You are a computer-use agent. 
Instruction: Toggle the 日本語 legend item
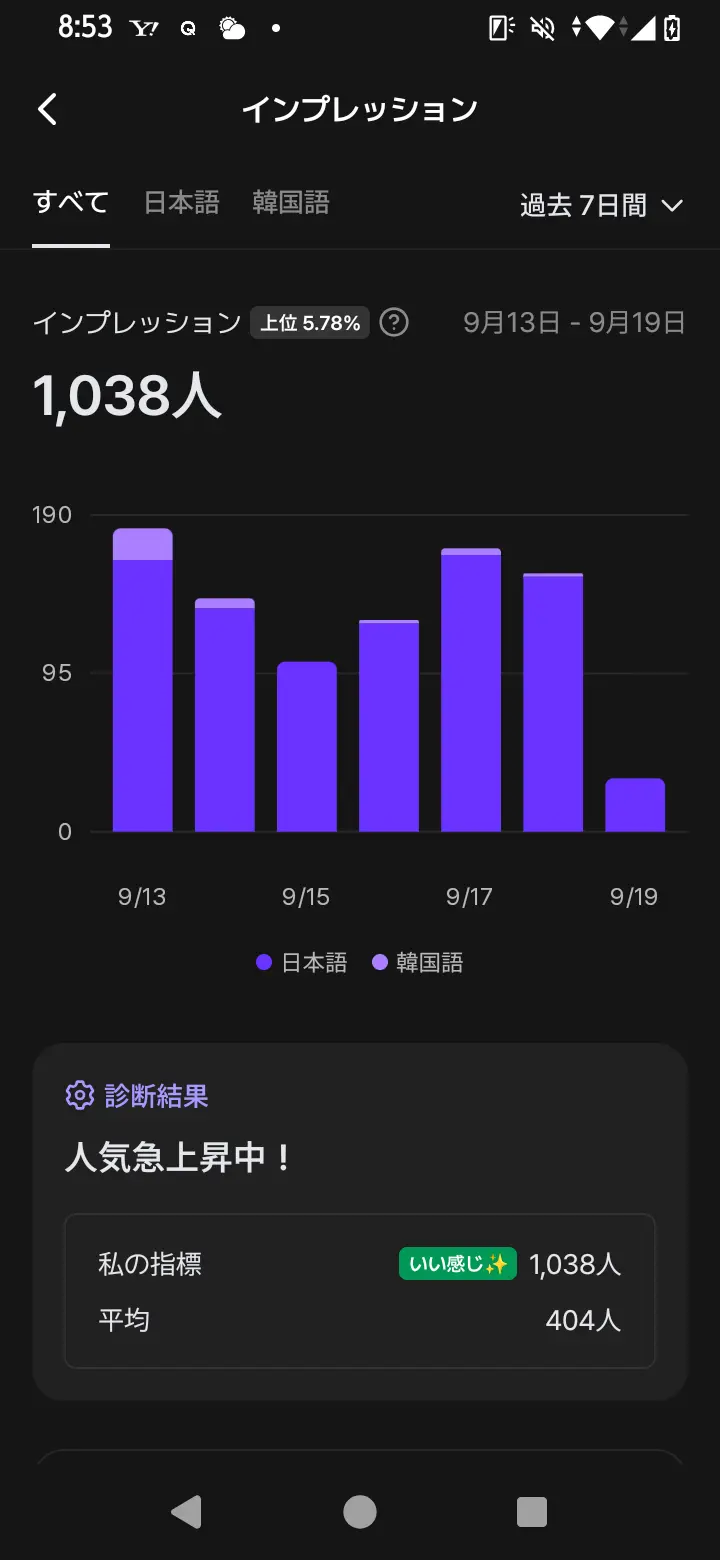click(x=302, y=963)
